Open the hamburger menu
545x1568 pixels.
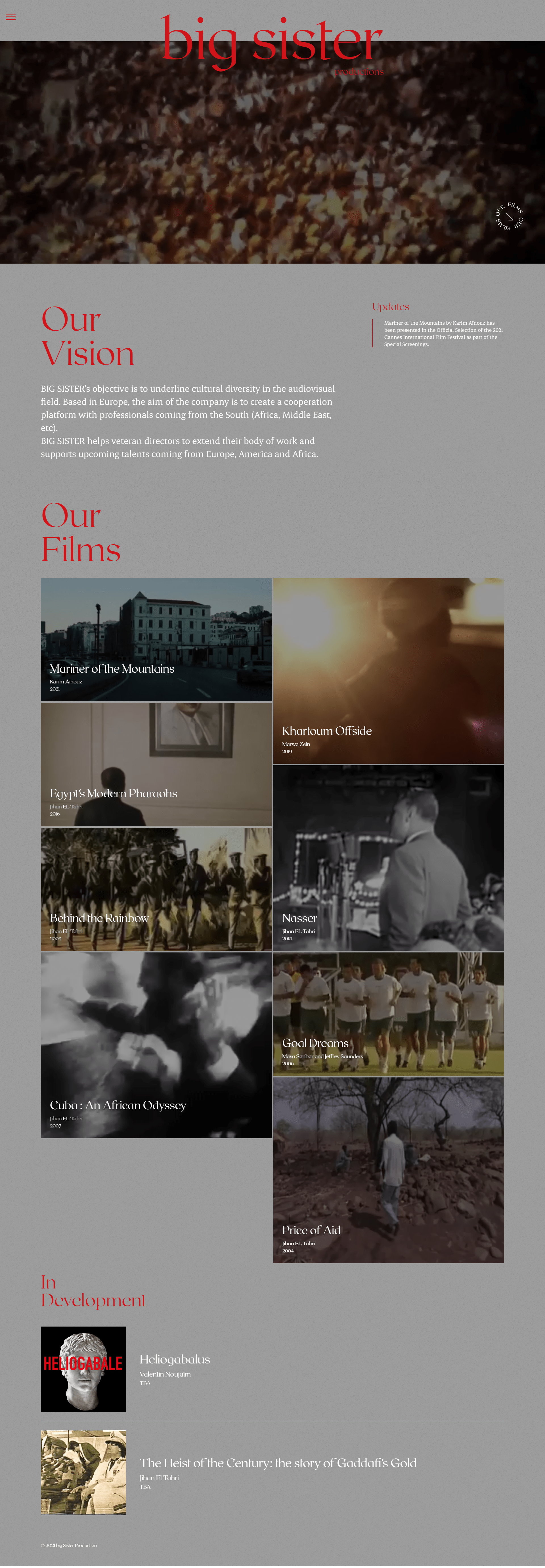(10, 17)
